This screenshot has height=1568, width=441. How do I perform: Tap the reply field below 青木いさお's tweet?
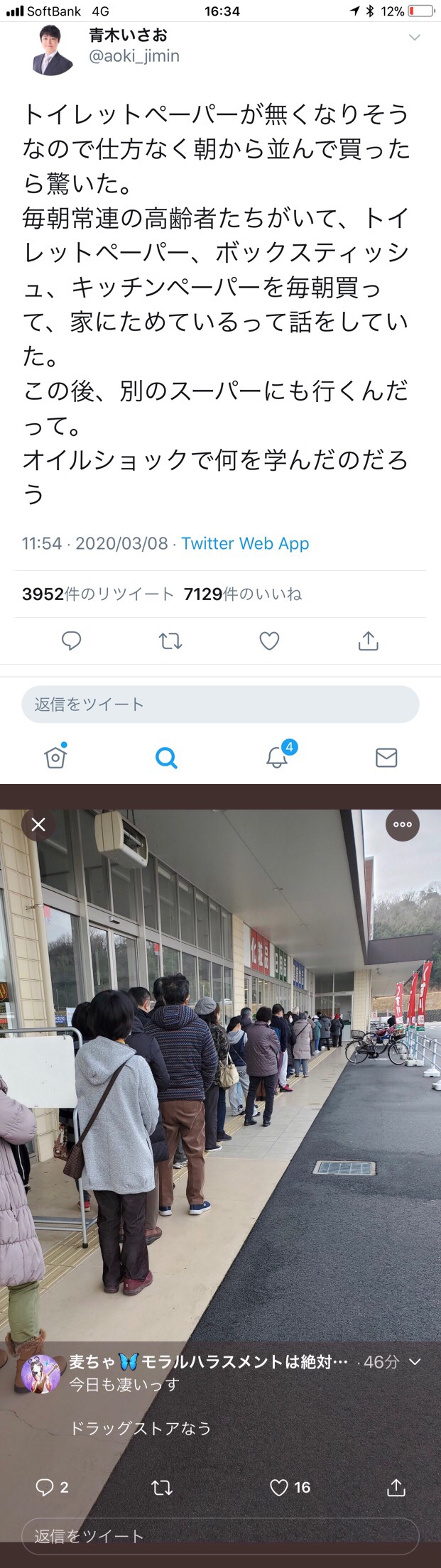point(220,704)
